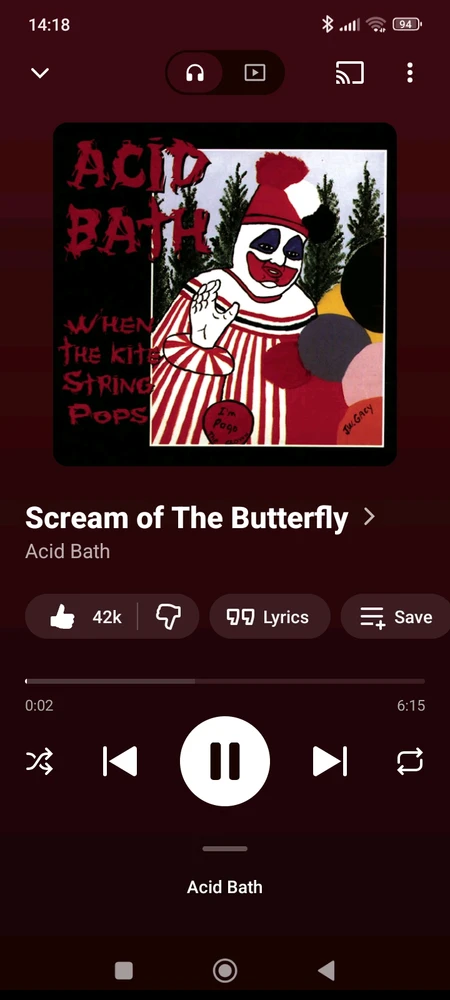Go to the home screen

[225, 971]
